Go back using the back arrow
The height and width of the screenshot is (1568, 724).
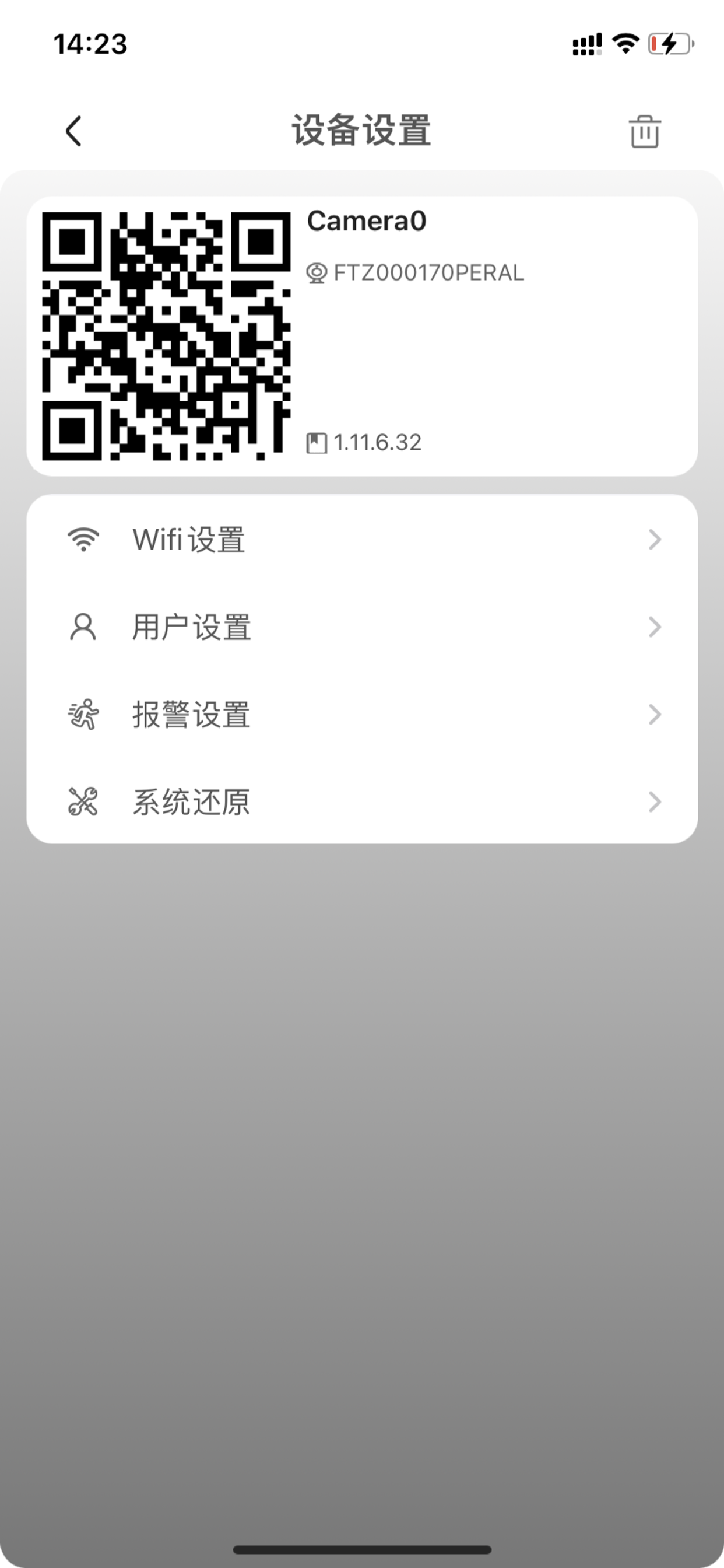(73, 131)
